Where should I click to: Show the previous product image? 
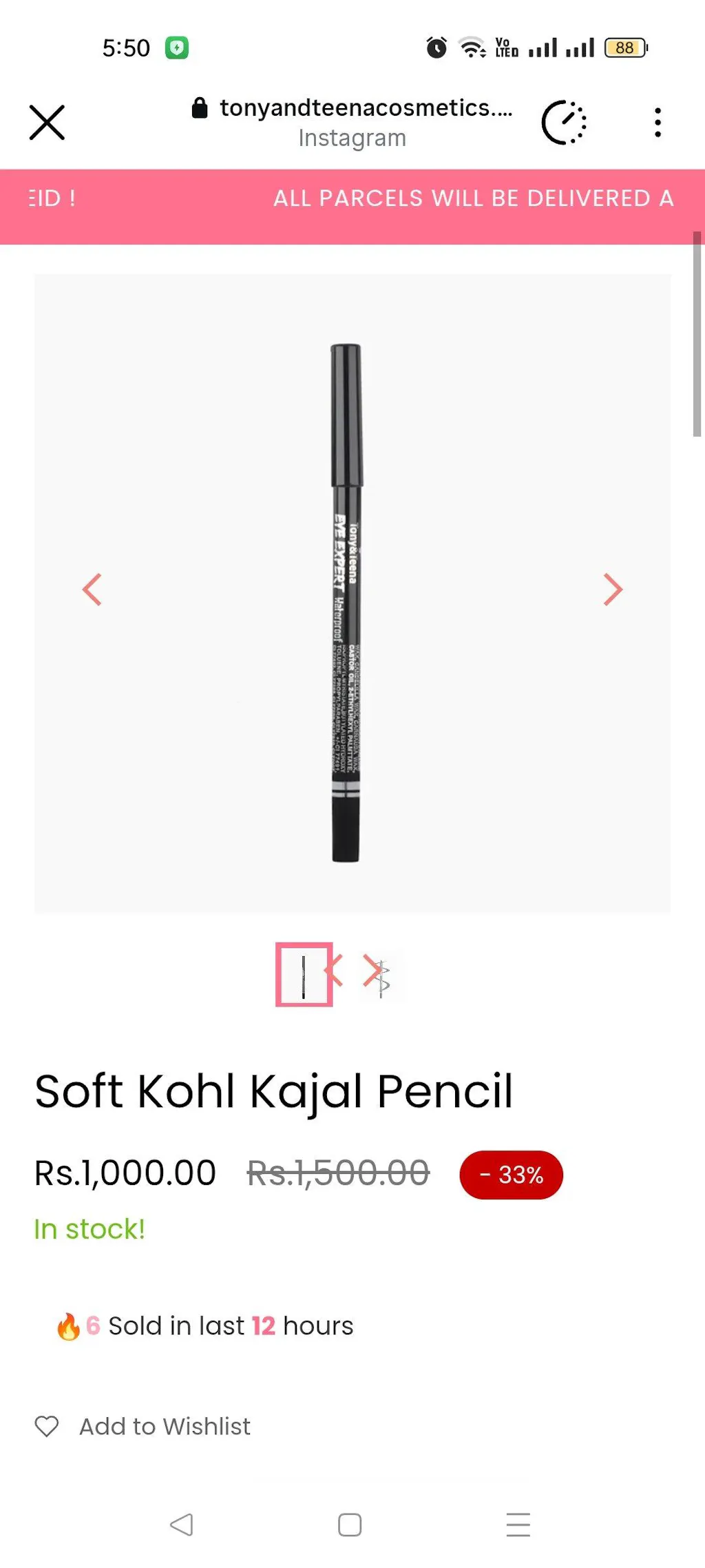click(x=92, y=590)
